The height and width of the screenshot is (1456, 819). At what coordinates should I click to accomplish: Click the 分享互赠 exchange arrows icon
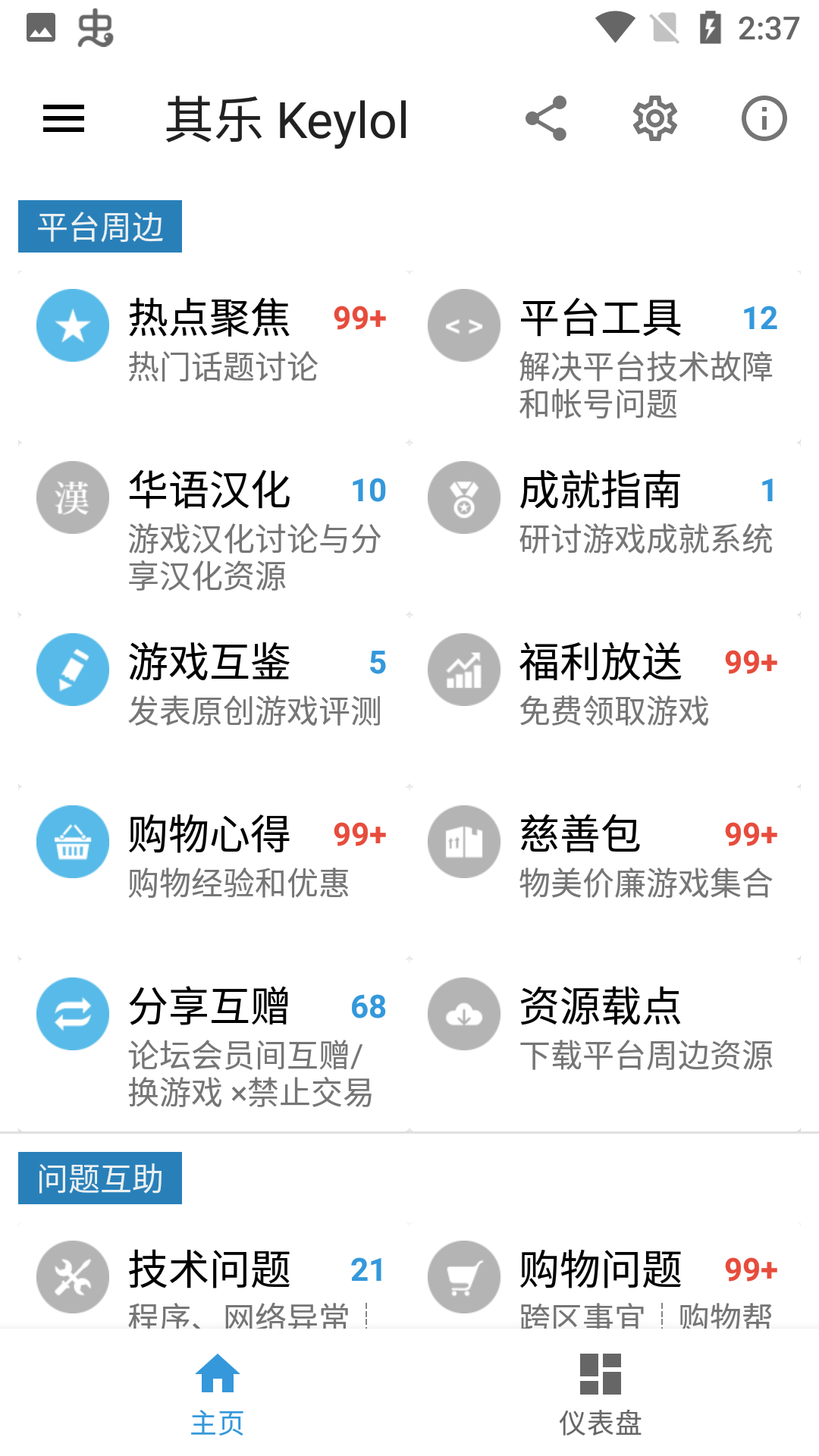pos(72,1013)
